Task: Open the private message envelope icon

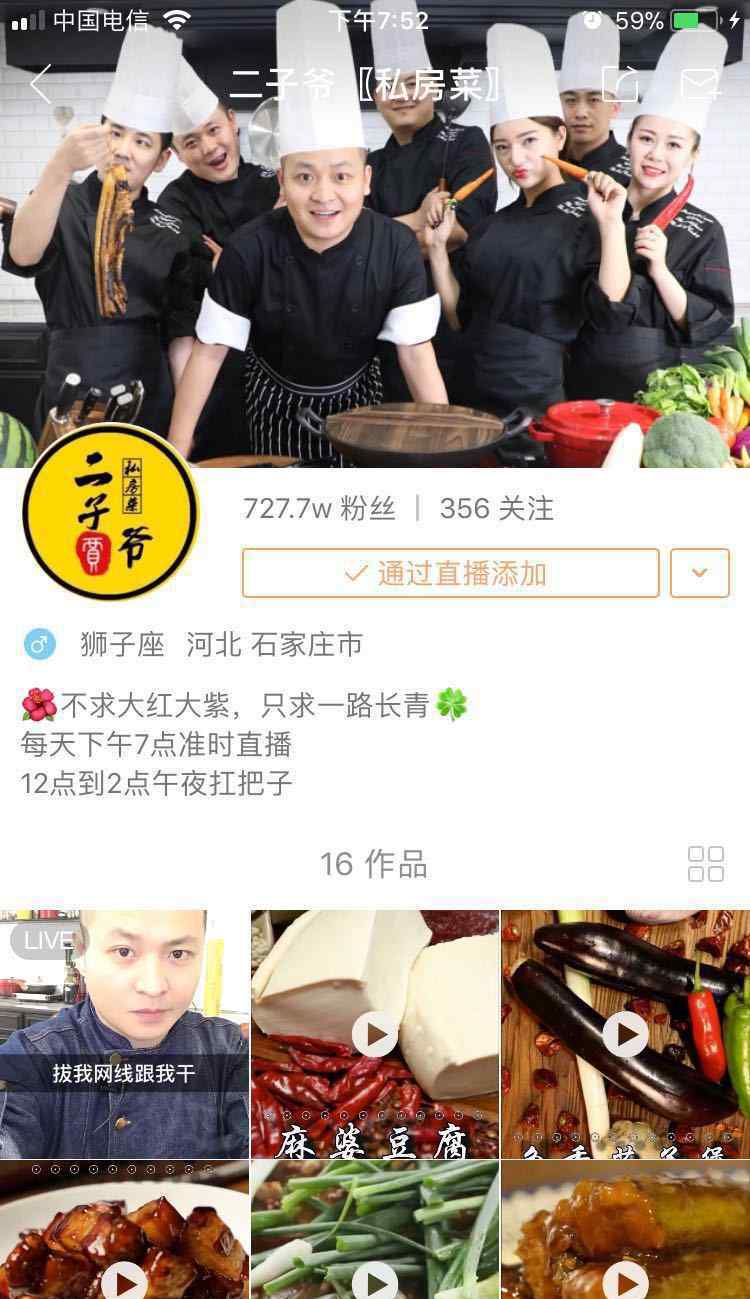Action: click(701, 84)
